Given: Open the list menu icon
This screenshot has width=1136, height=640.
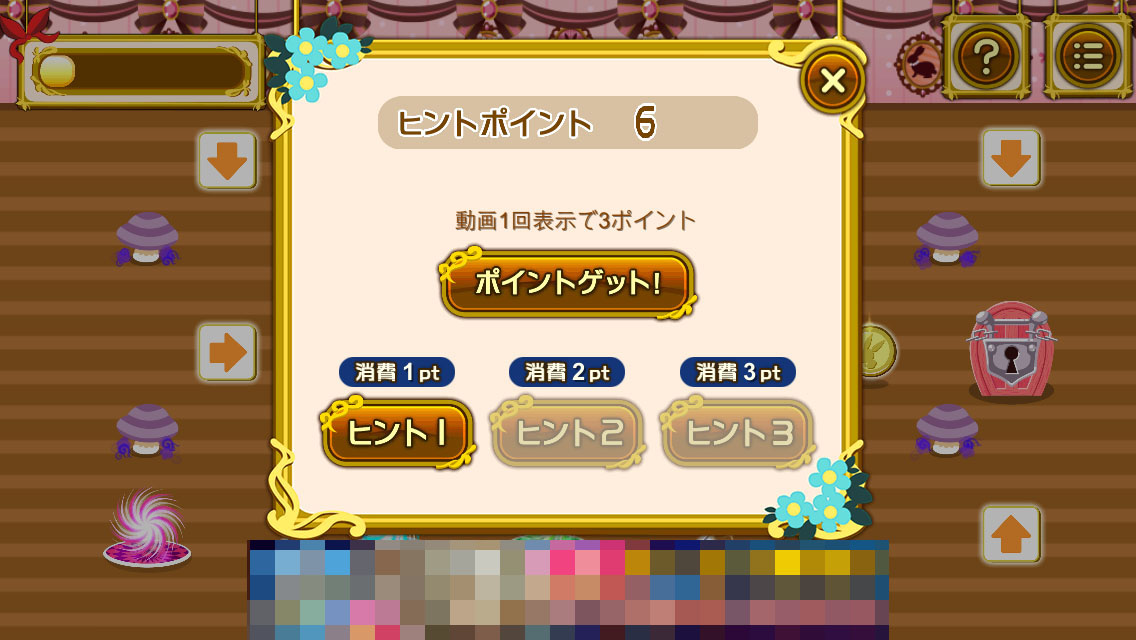Looking at the screenshot, I should (1087, 57).
